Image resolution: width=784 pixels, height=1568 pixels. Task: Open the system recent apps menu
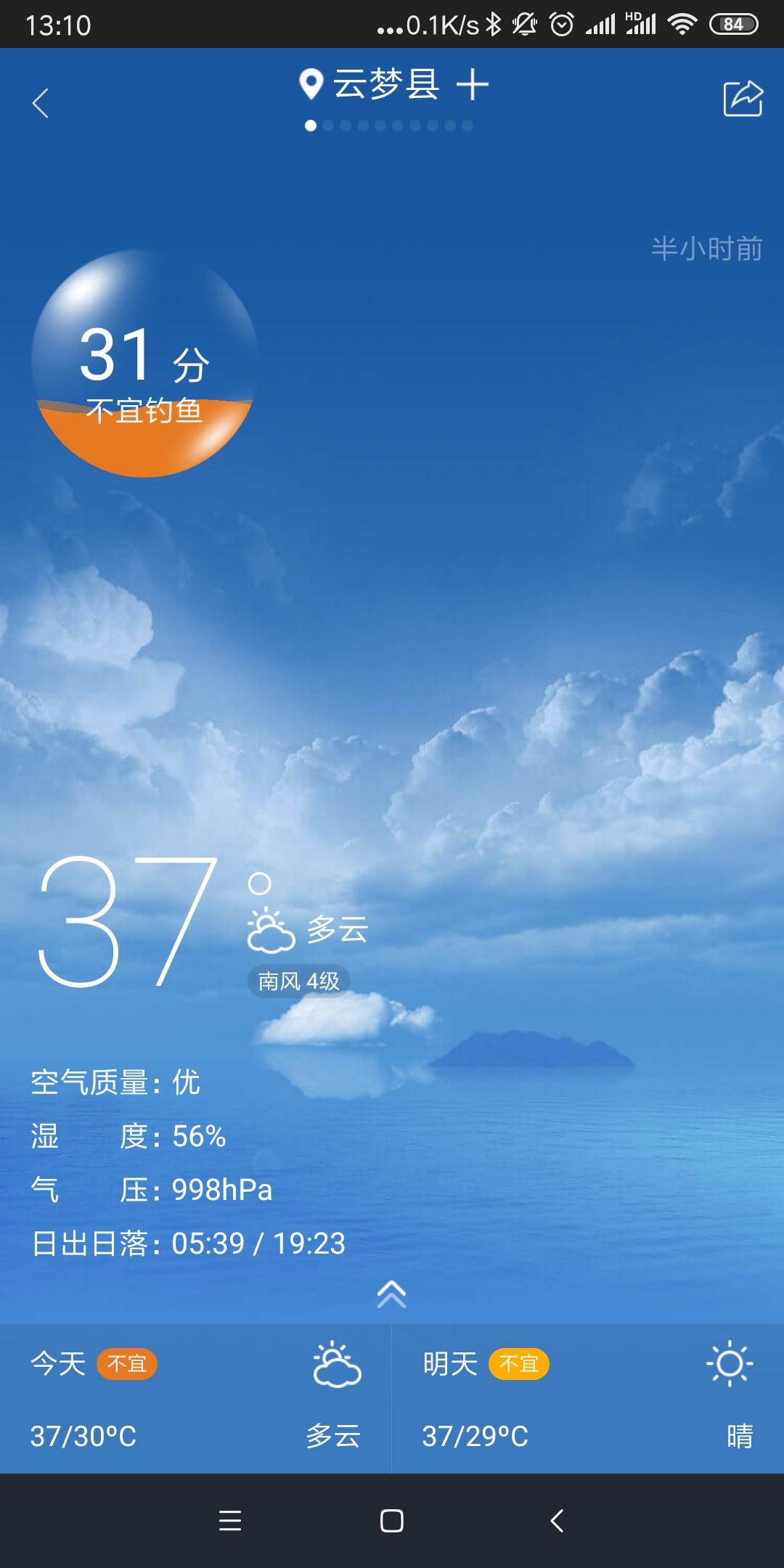[x=229, y=1520]
